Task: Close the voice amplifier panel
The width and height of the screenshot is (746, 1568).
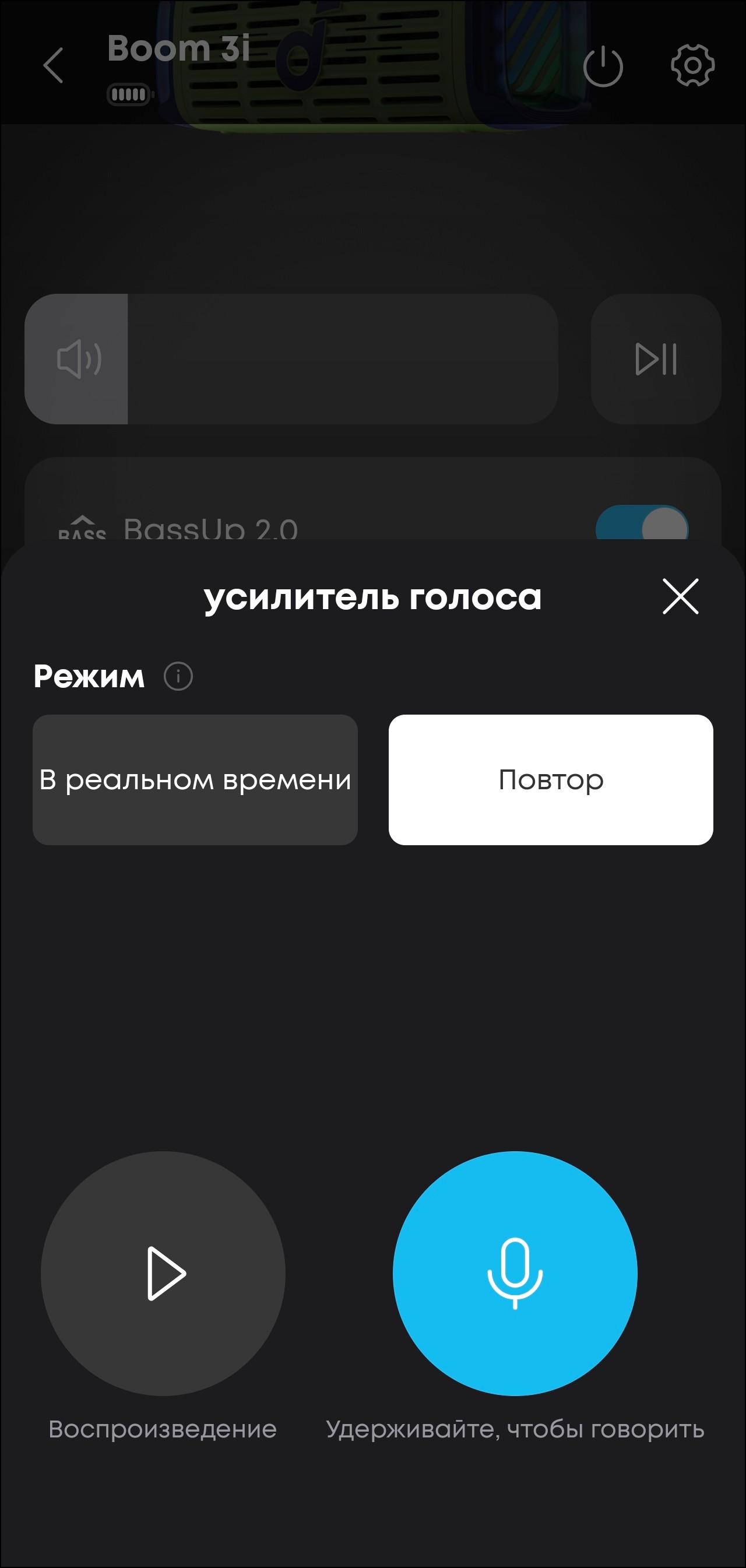Action: [680, 596]
